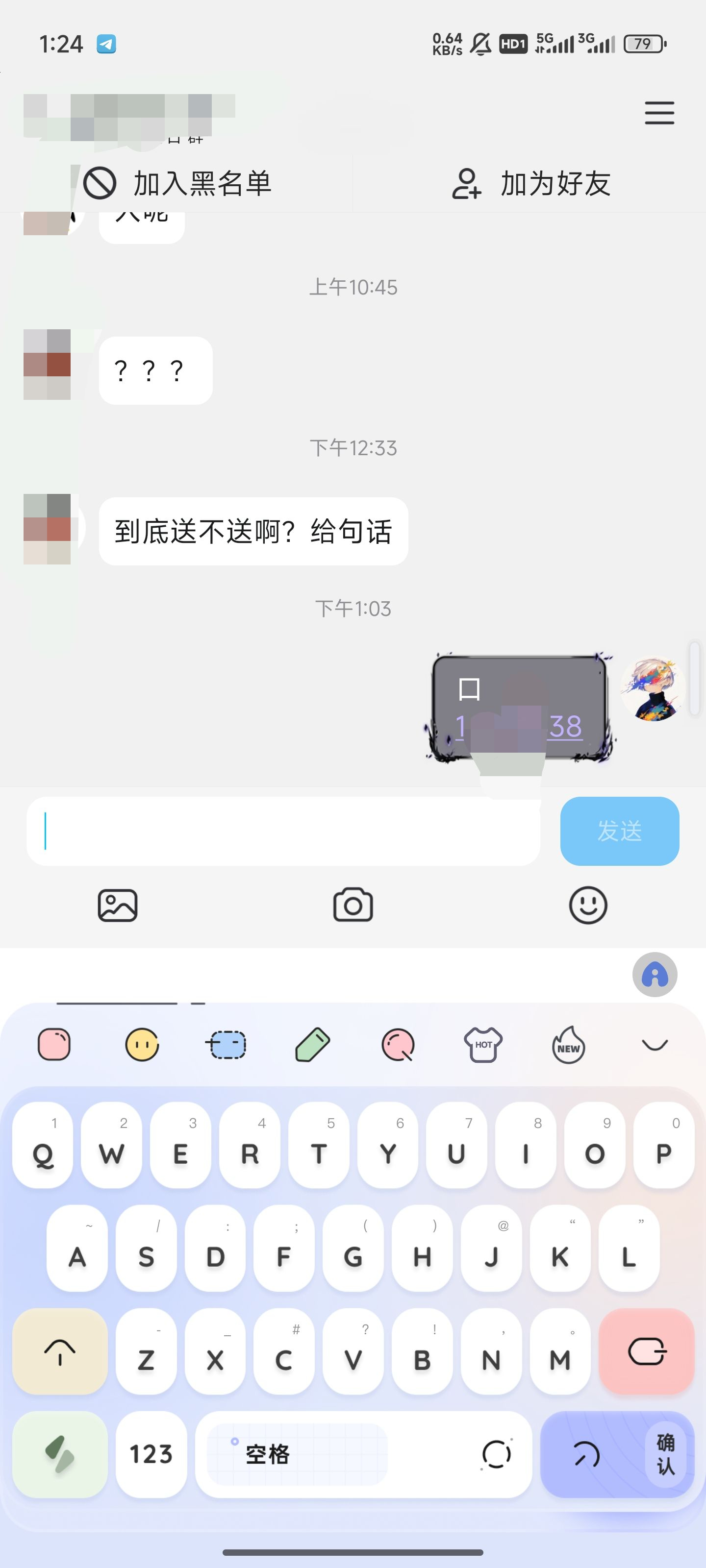Screen dimensions: 706x1568
Task: Open the hamburger menu in chat header
Action: pyautogui.click(x=659, y=113)
